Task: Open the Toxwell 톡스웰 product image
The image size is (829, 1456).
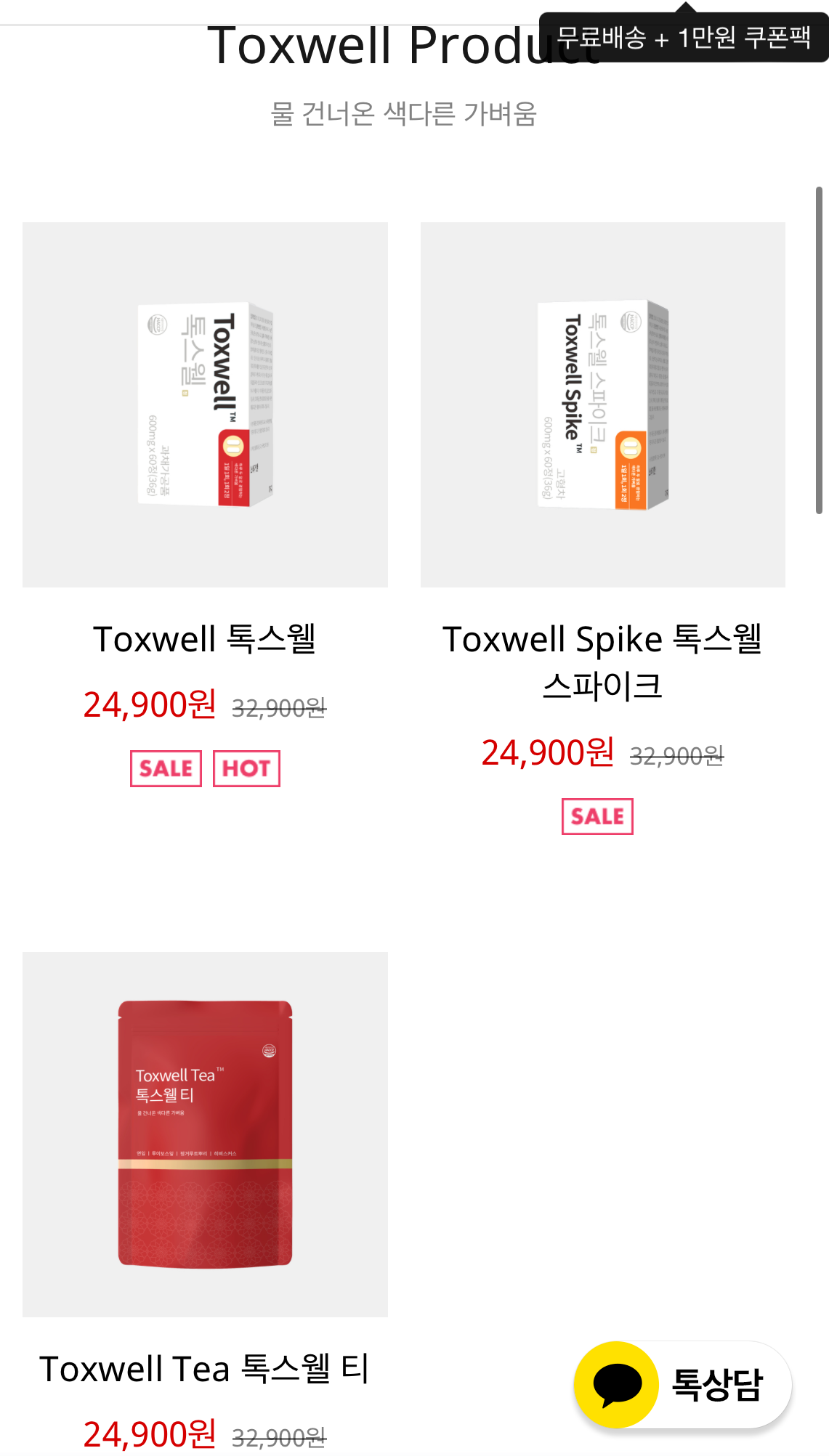Action: pyautogui.click(x=206, y=403)
